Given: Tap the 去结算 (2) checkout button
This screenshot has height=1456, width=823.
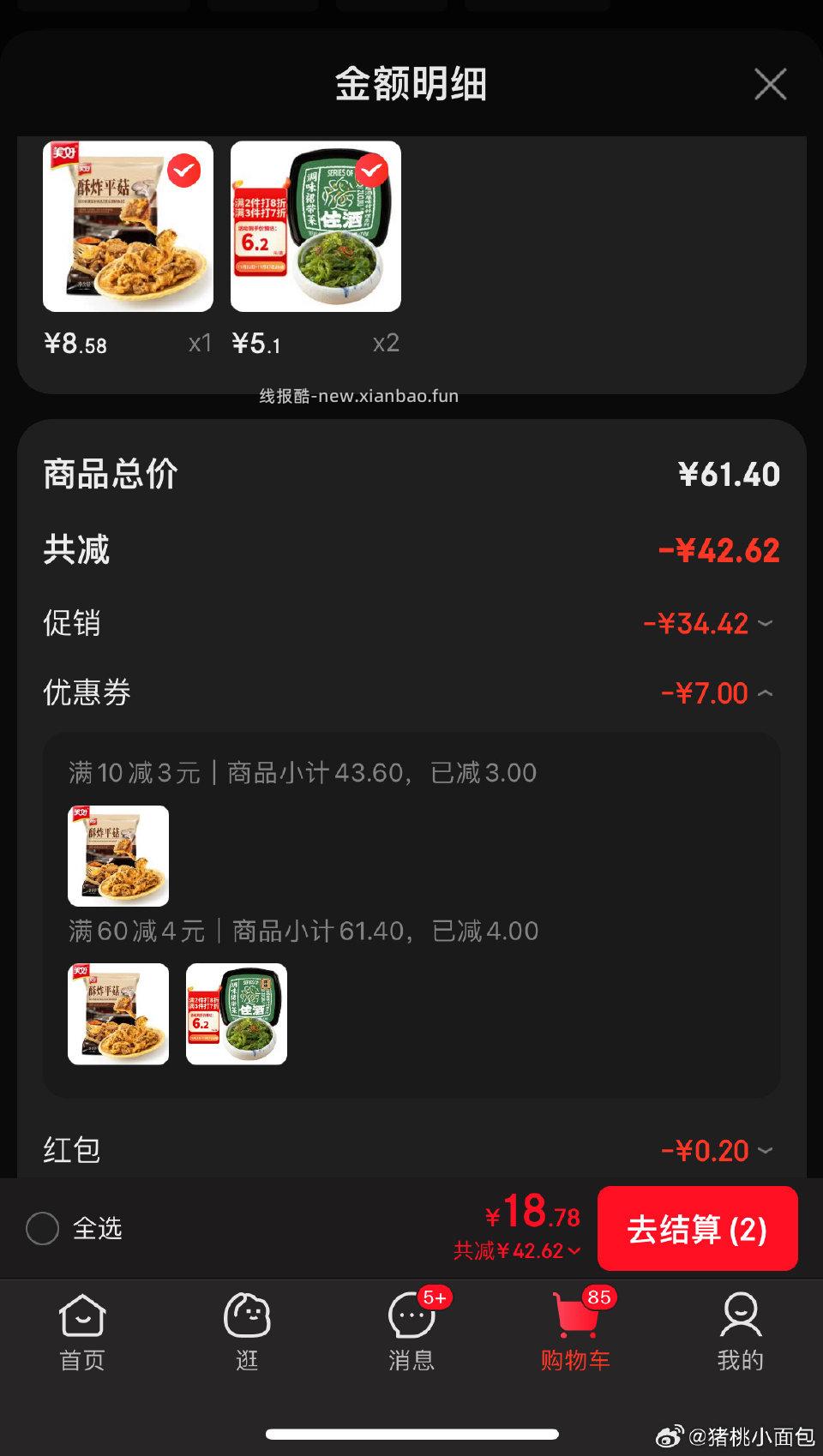Looking at the screenshot, I should [x=698, y=1228].
